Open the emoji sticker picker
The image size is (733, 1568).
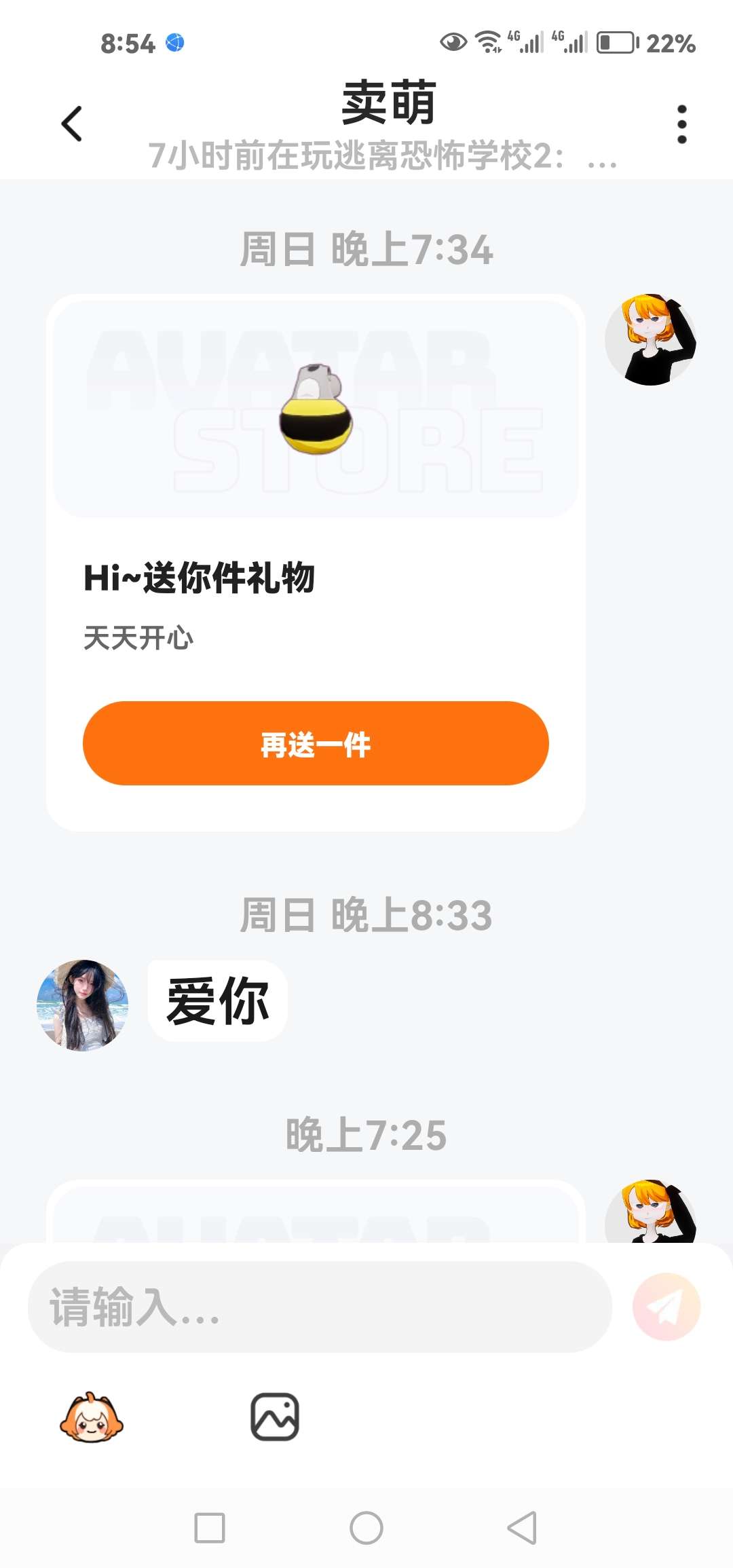(x=92, y=1418)
